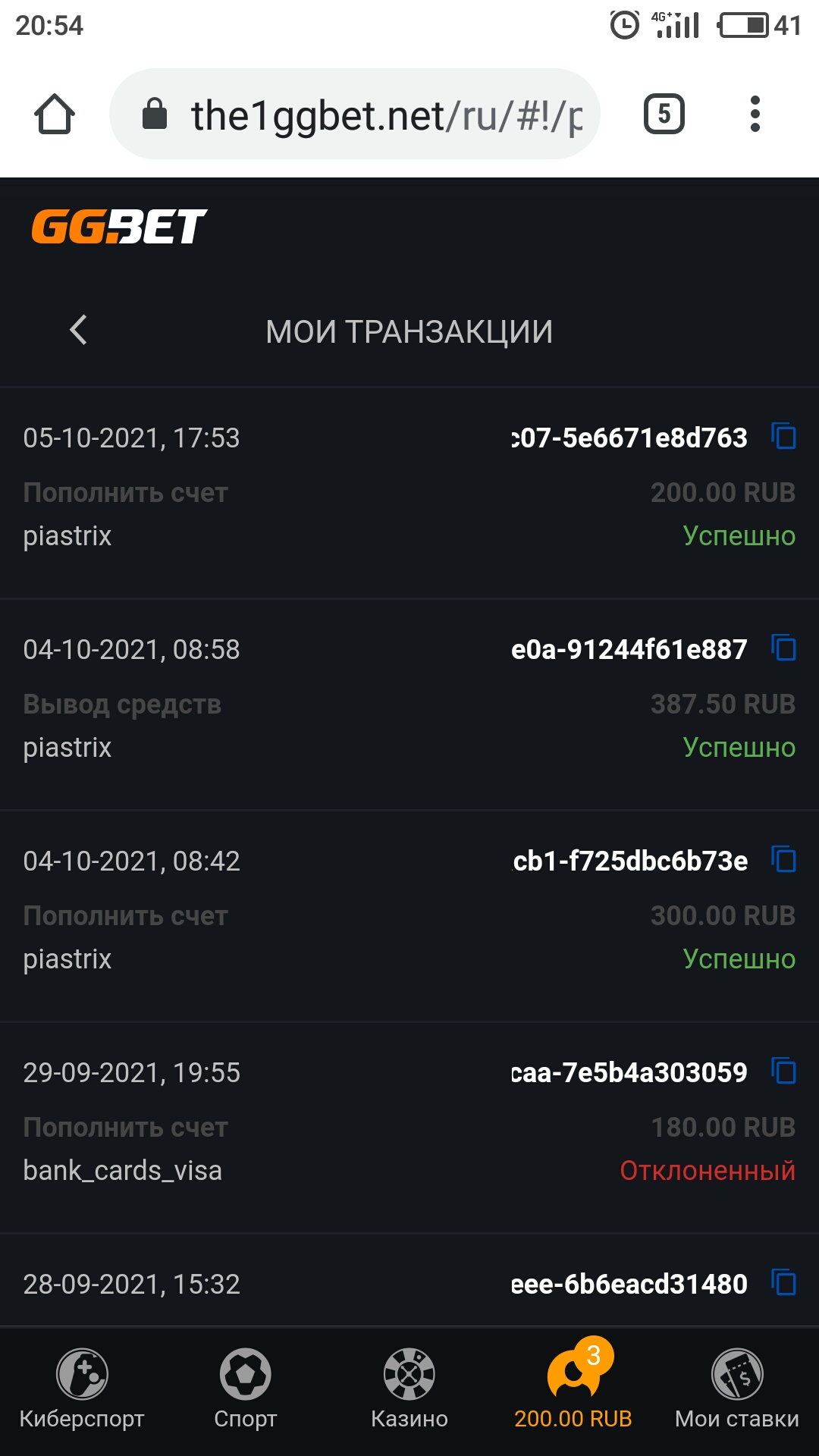Screen dimensions: 819x1456
Task: Copy transaction ID ending 7e5b4a303059
Action: 783,1072
